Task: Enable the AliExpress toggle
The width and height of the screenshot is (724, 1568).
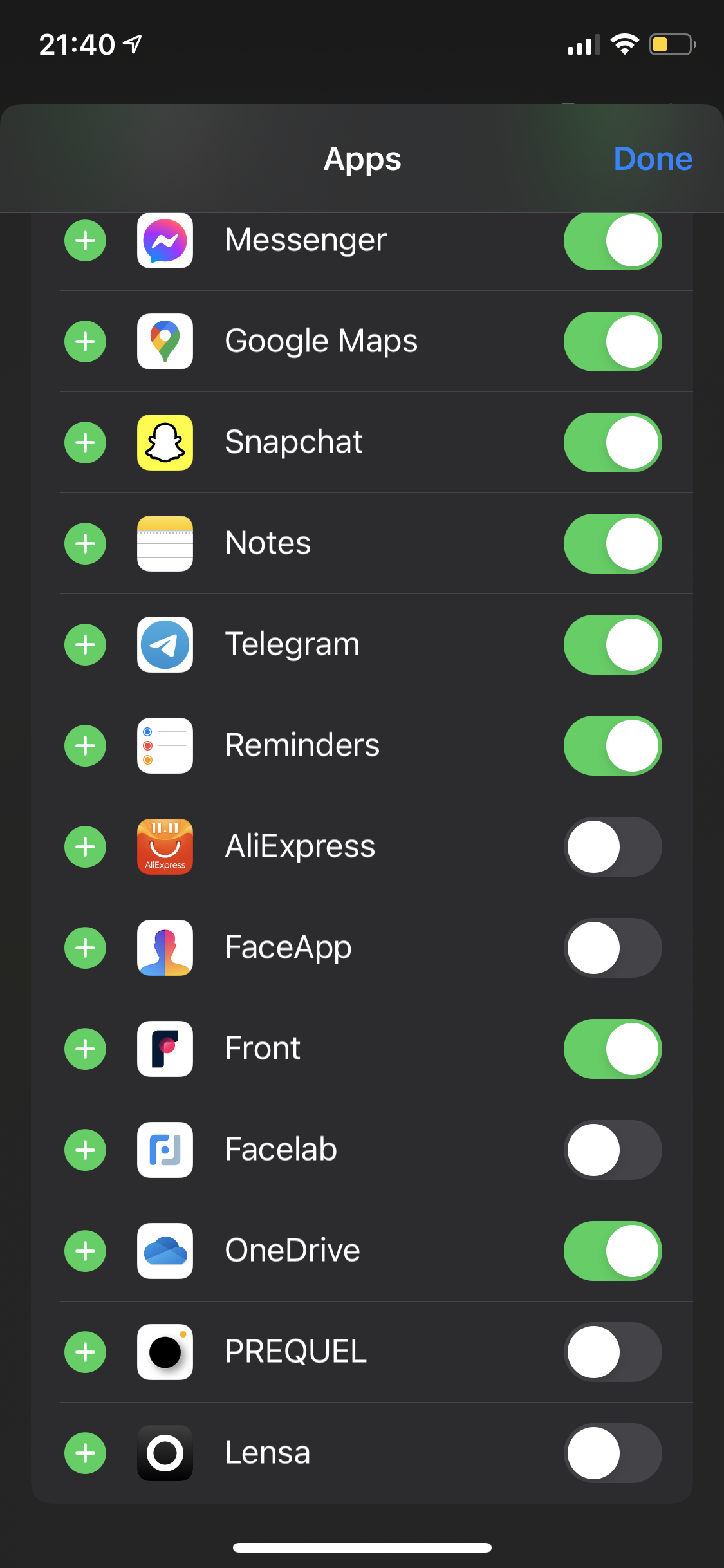Action: click(613, 847)
